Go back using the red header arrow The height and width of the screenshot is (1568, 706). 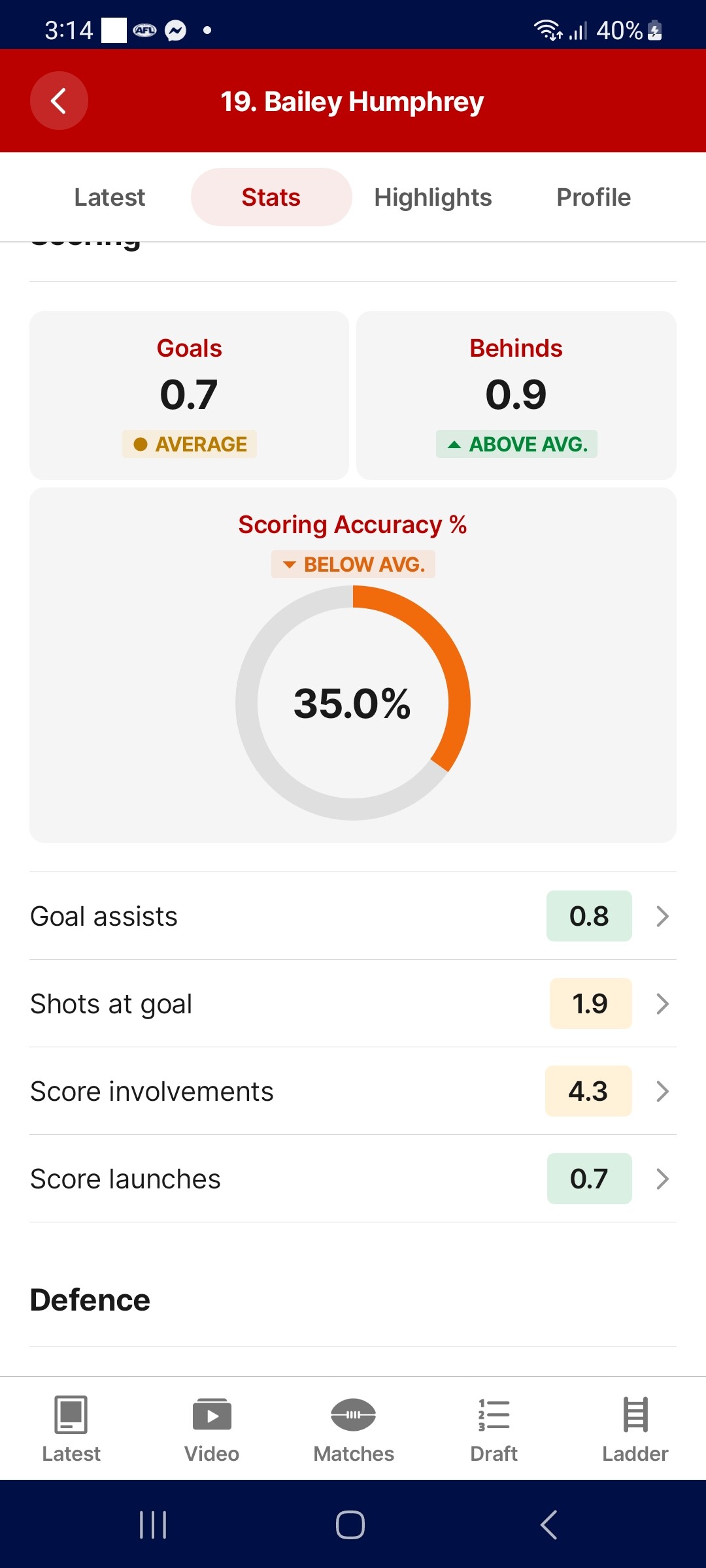[59, 101]
